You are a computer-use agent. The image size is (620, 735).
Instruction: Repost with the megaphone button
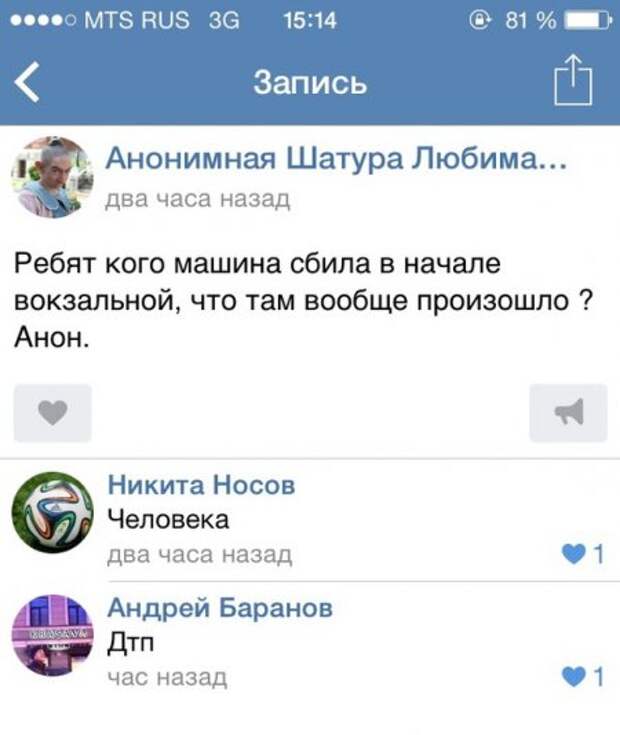coord(568,413)
